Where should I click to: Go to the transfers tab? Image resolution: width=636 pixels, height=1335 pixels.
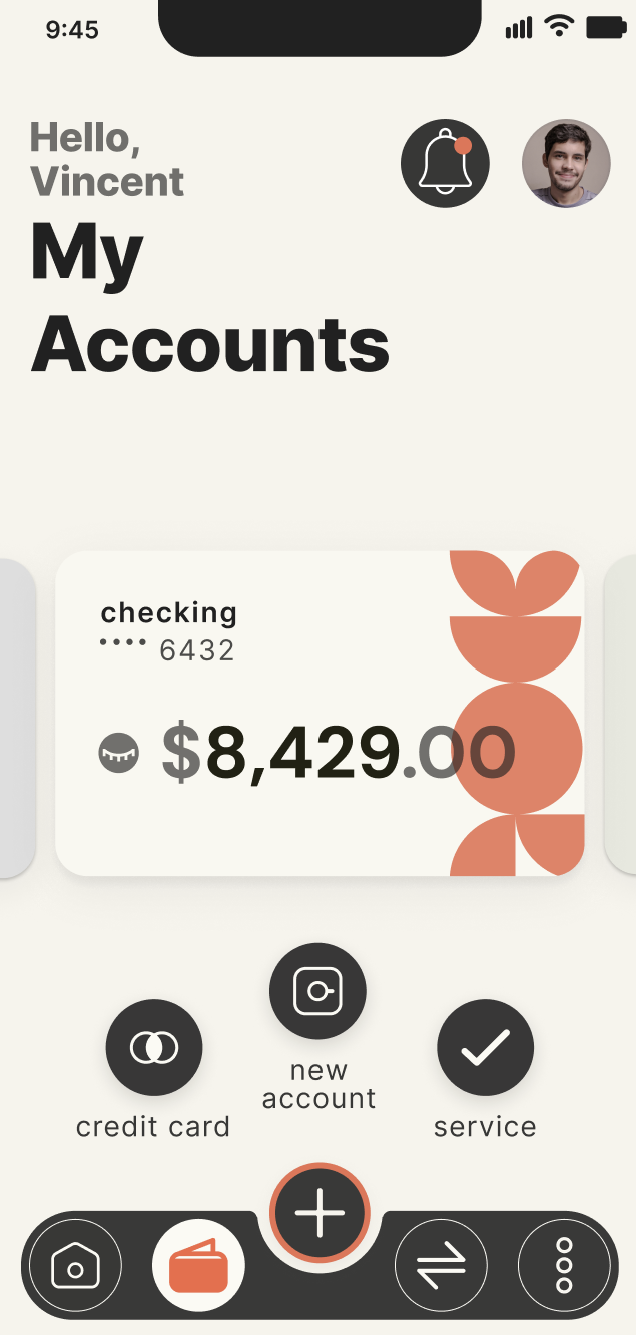click(441, 1266)
